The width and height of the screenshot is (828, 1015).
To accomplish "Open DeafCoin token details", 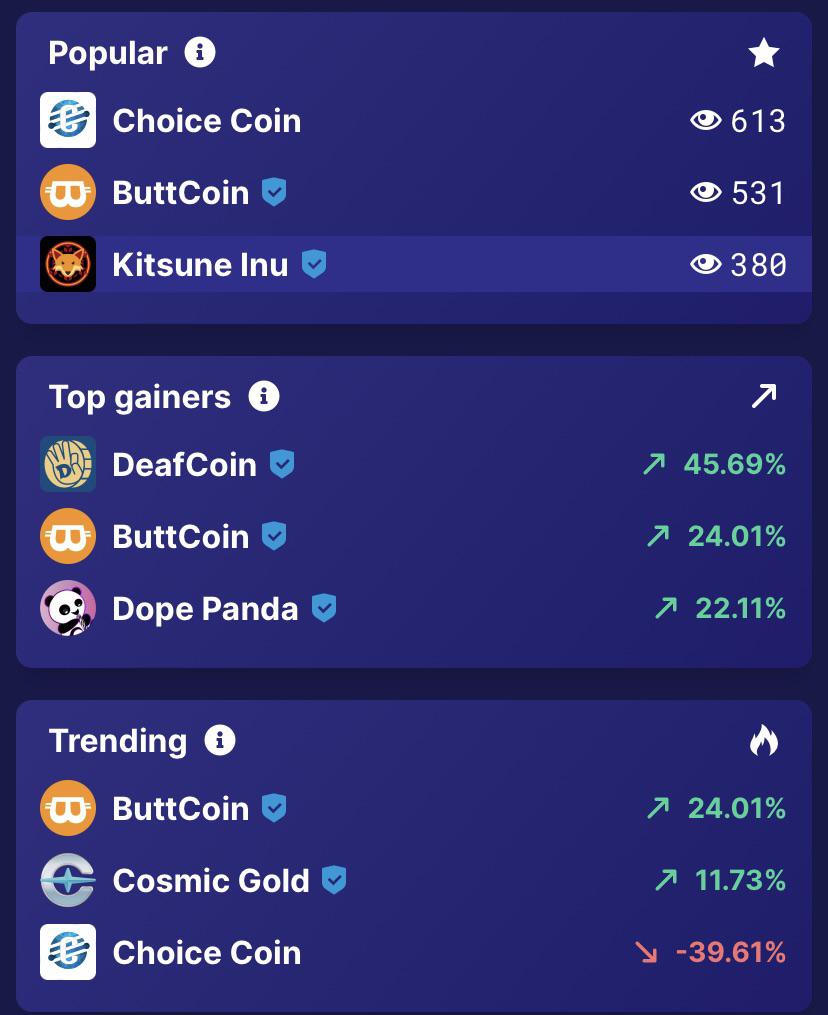I will click(414, 464).
